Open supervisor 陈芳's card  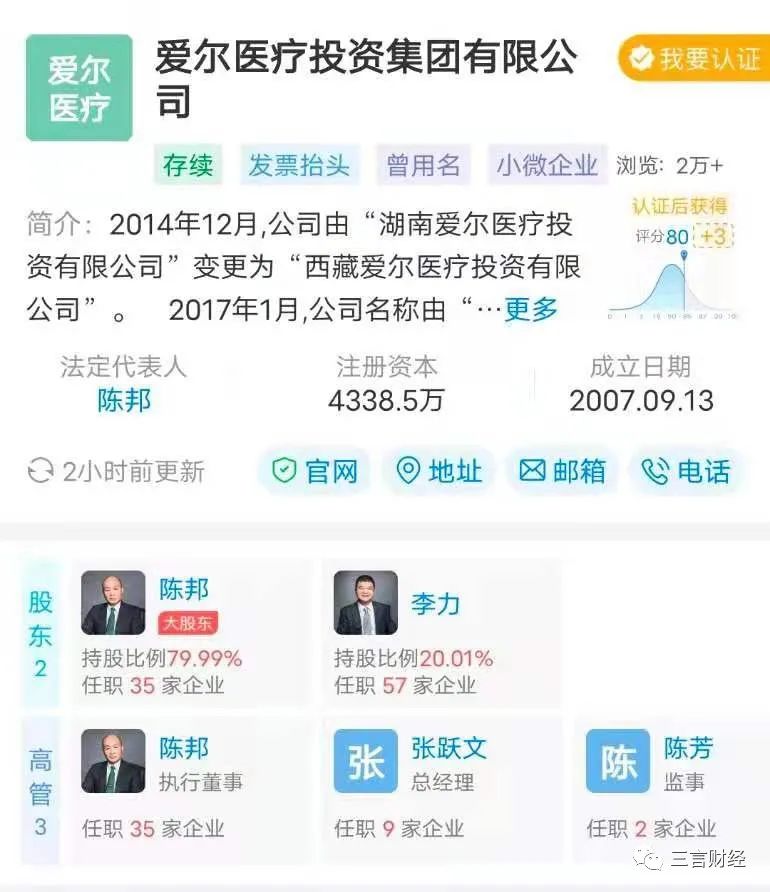[670, 788]
